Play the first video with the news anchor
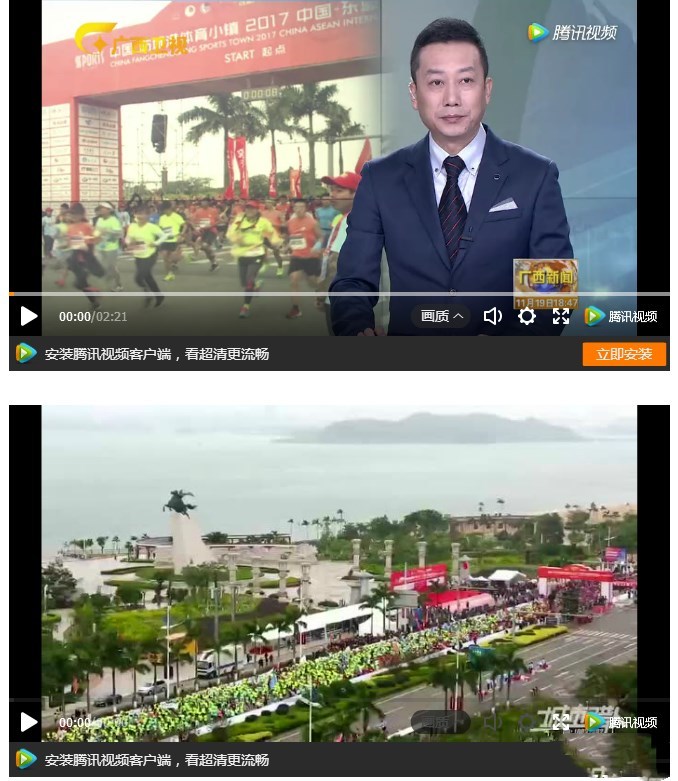 click(x=29, y=316)
